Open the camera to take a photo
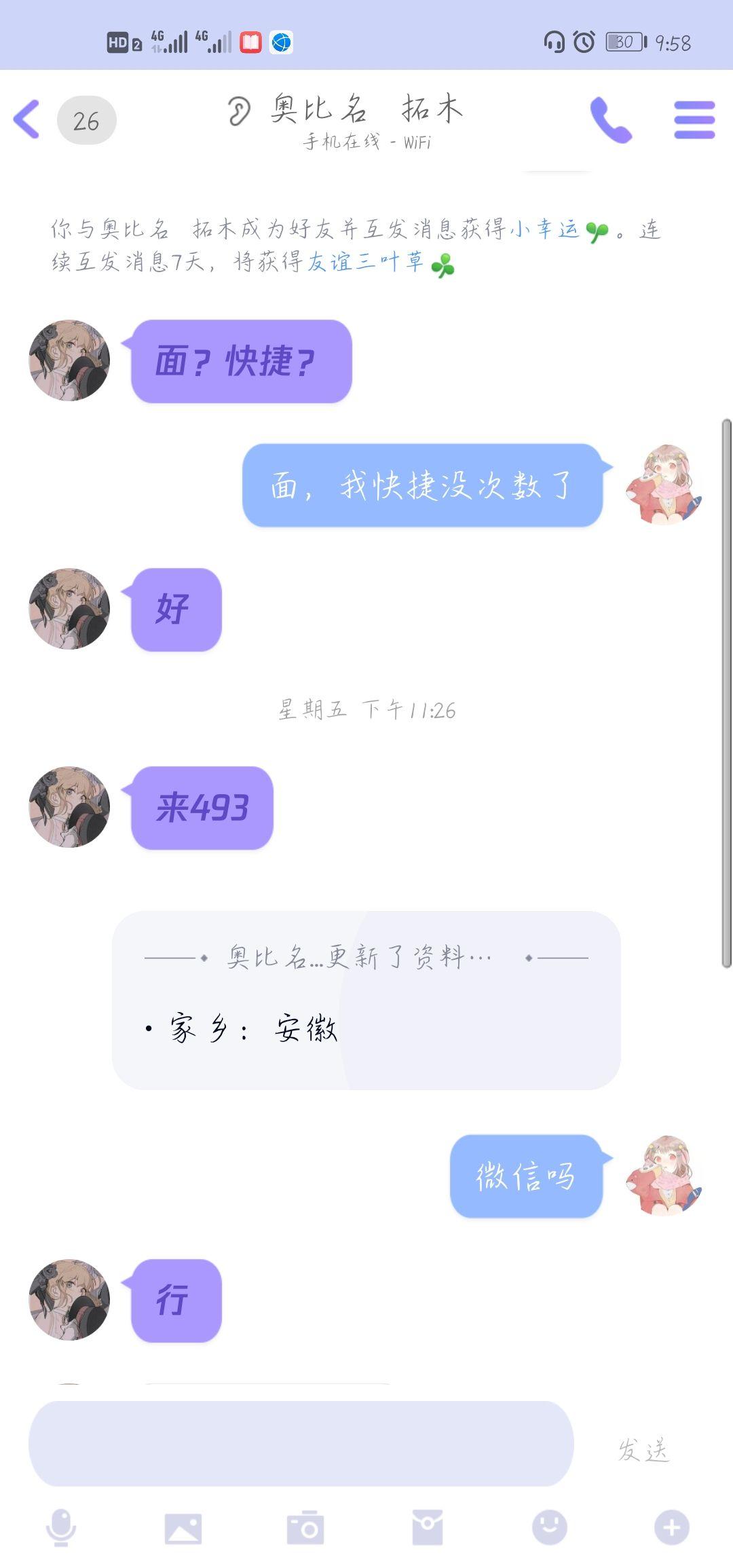The image size is (733, 1568). tap(305, 1528)
